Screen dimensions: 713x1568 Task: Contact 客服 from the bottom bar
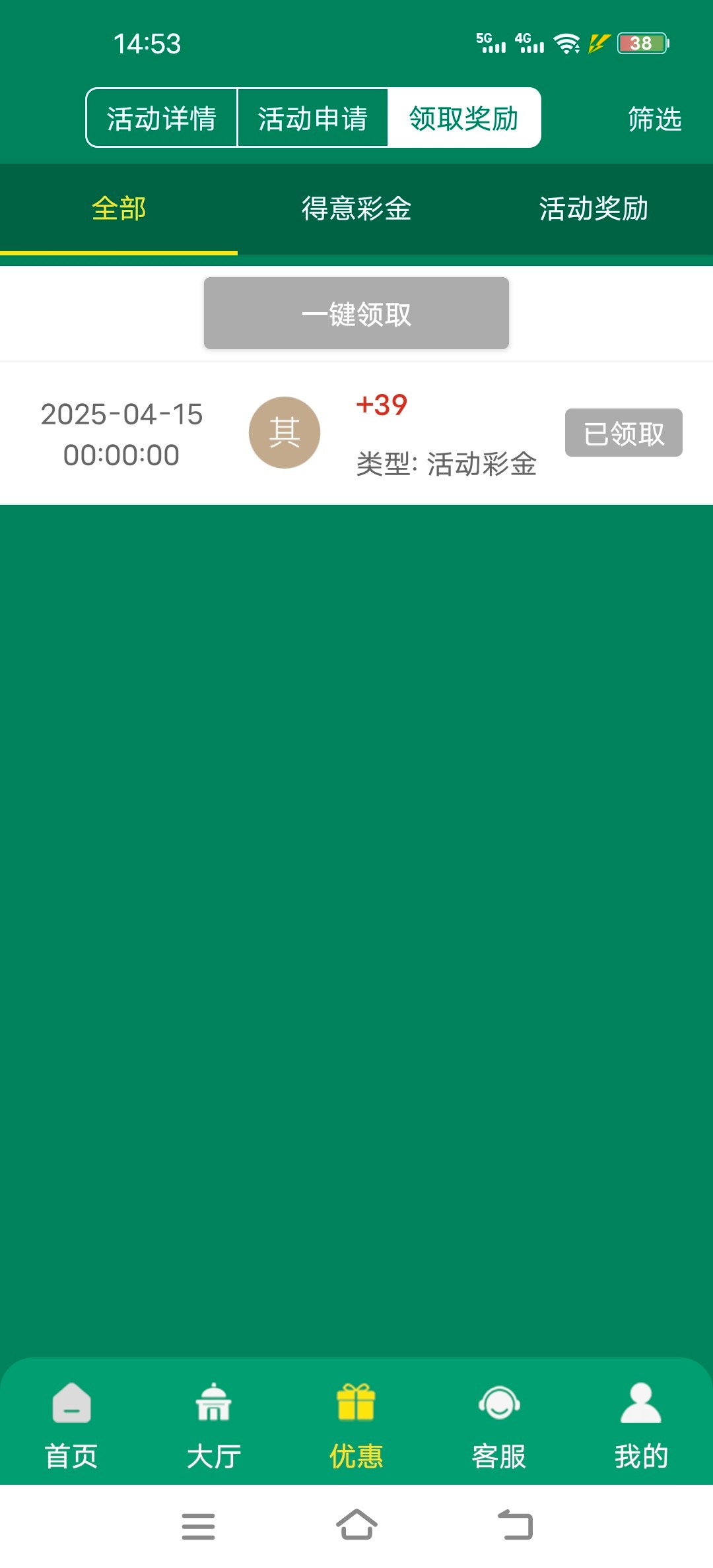(499, 1425)
